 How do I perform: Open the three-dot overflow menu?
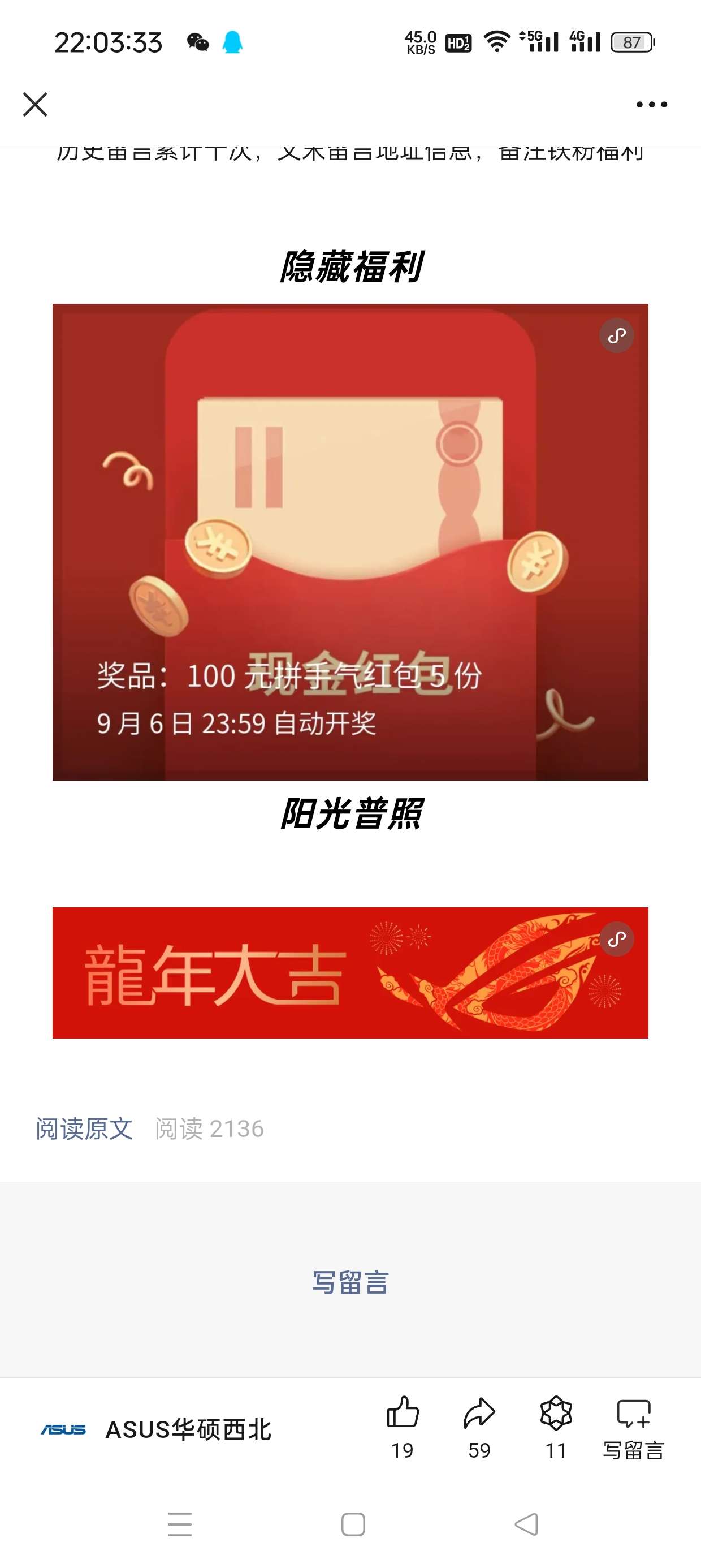(x=651, y=105)
